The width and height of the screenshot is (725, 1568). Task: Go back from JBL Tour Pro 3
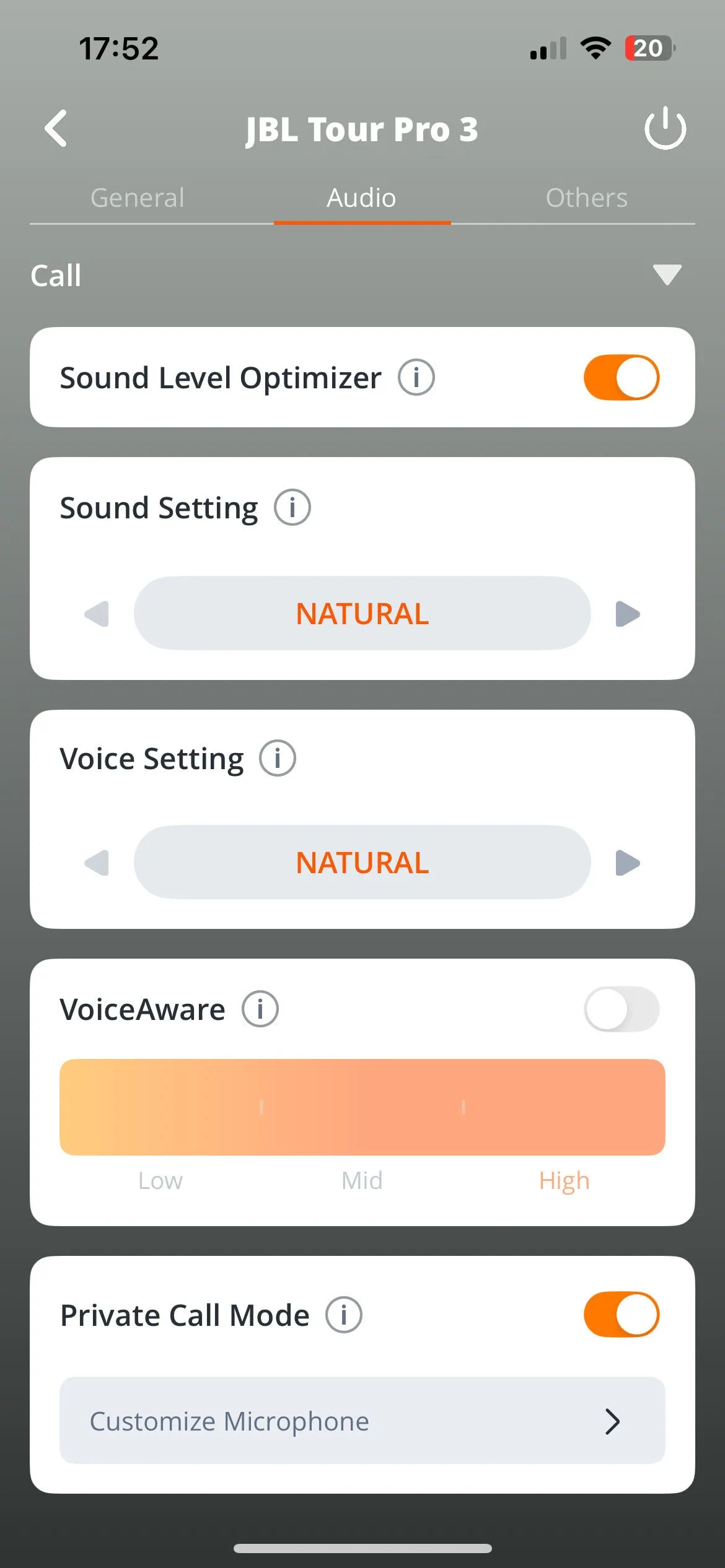56,129
